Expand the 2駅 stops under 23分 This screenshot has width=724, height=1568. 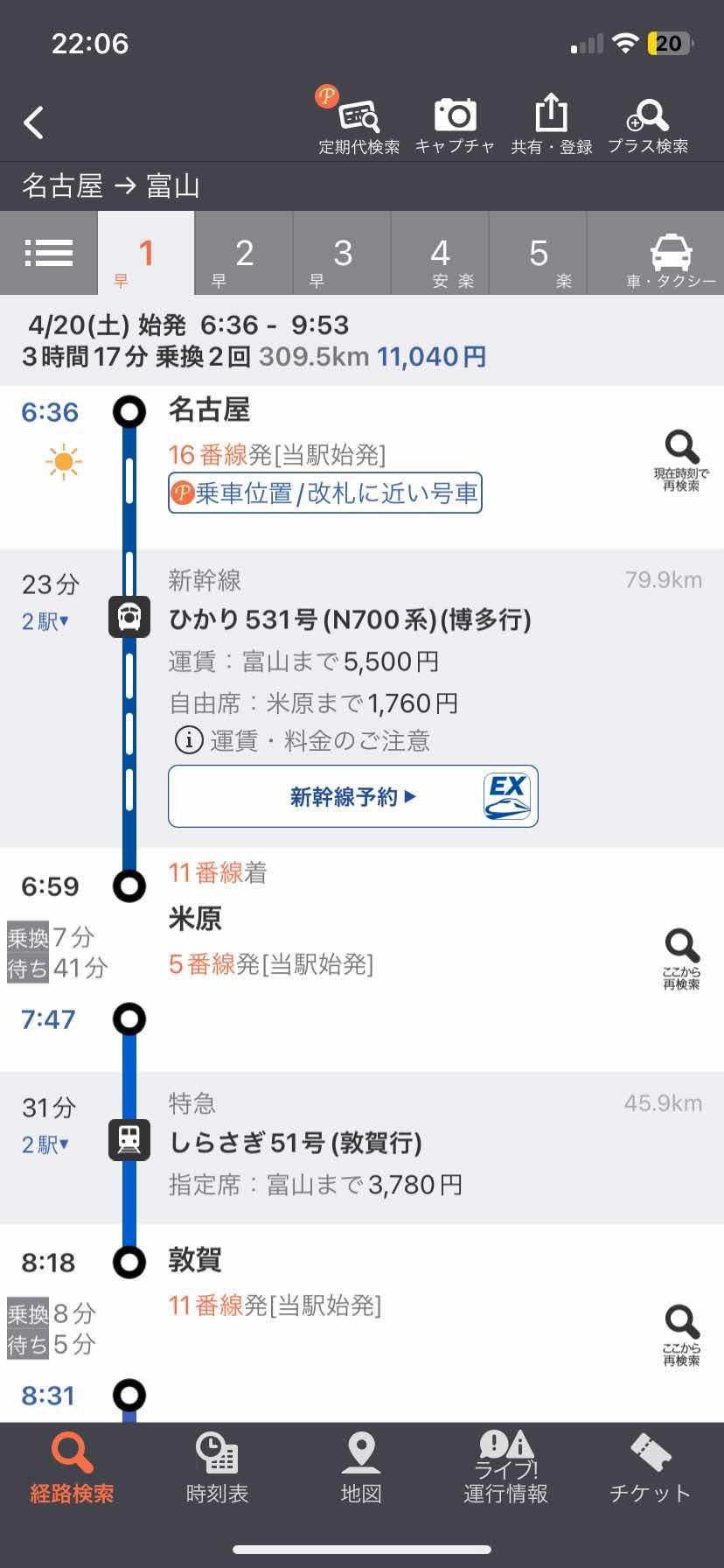(x=45, y=621)
